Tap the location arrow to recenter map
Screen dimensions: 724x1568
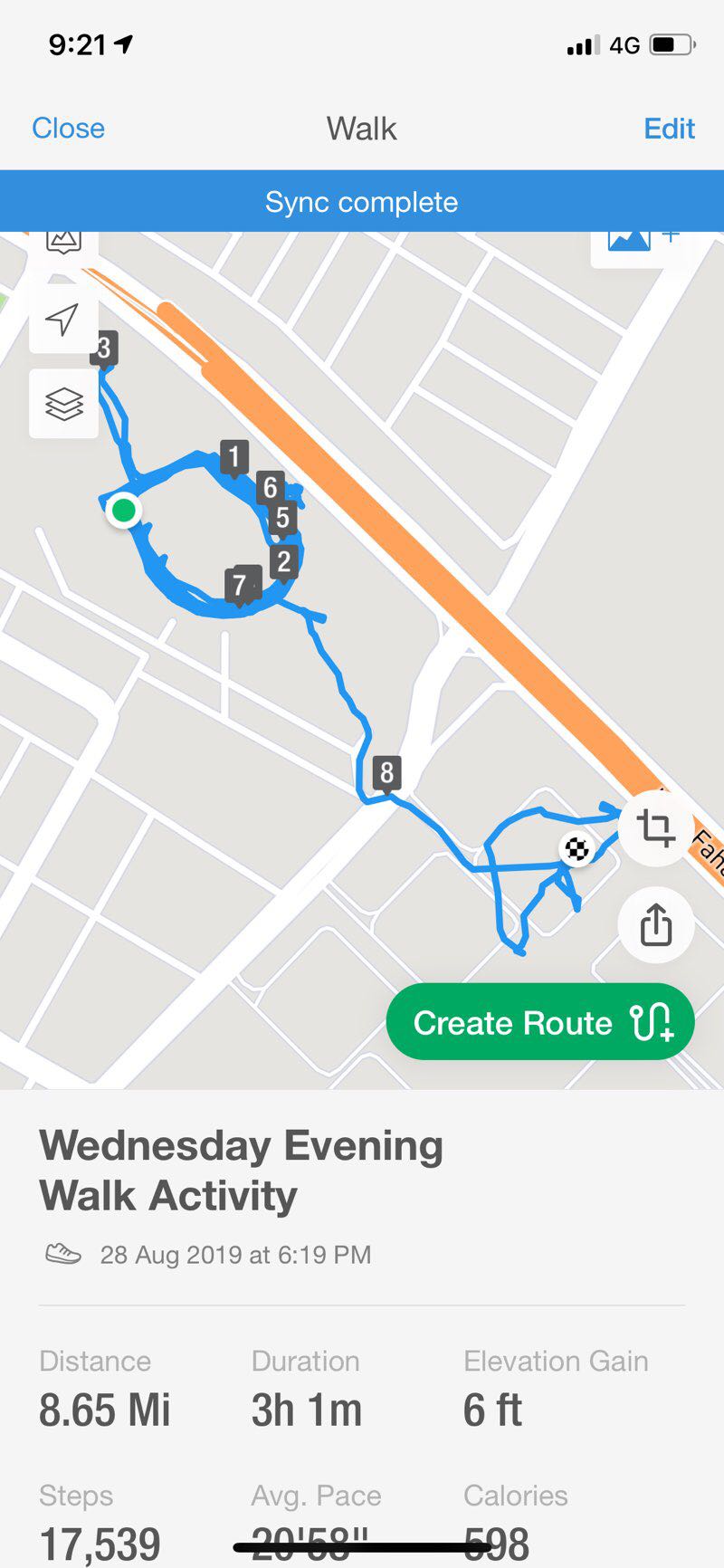pos(63,319)
